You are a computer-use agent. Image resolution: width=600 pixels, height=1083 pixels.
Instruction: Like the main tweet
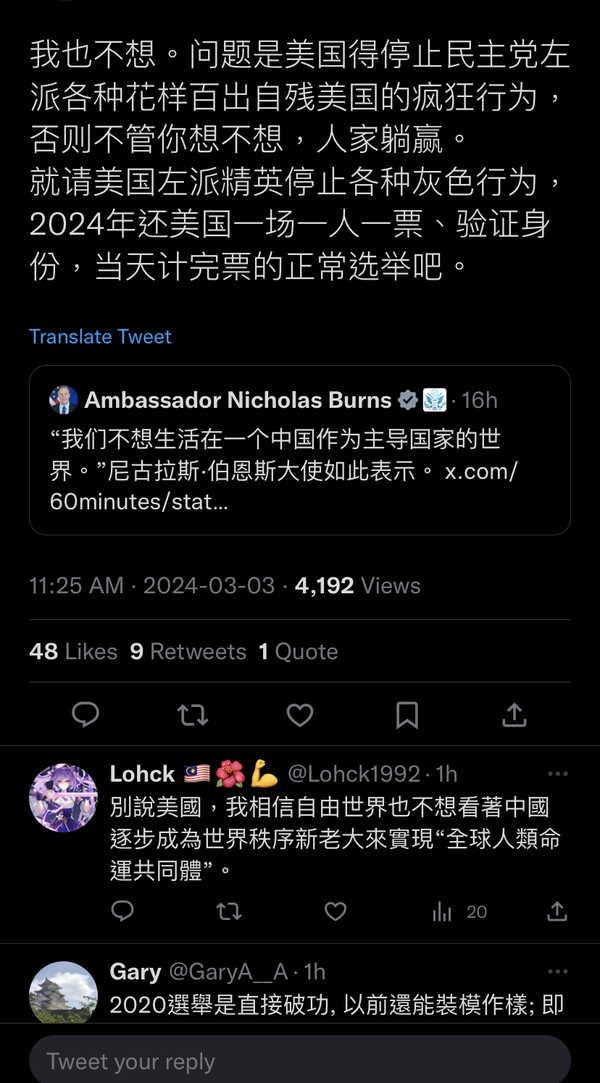click(x=300, y=714)
